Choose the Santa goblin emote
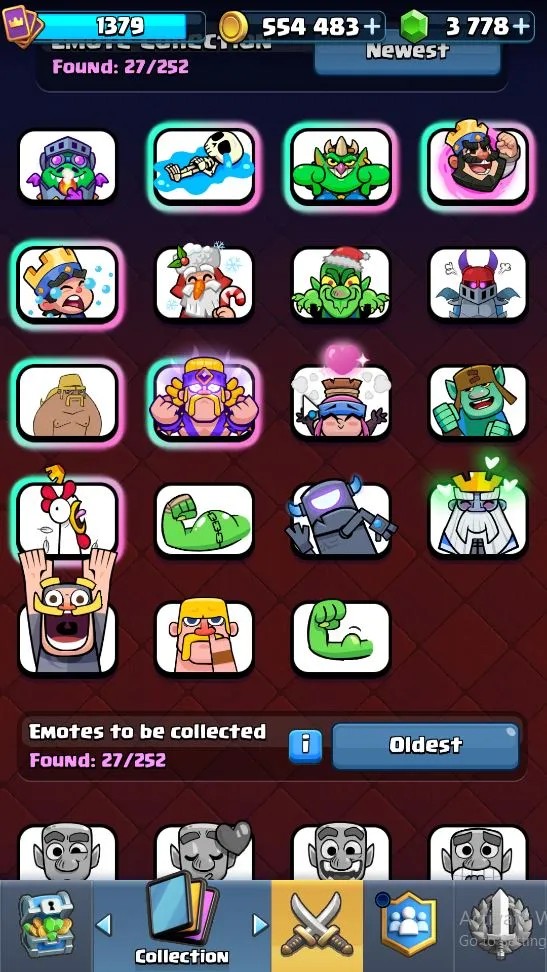Viewport: 547px width, 972px height. 341,283
